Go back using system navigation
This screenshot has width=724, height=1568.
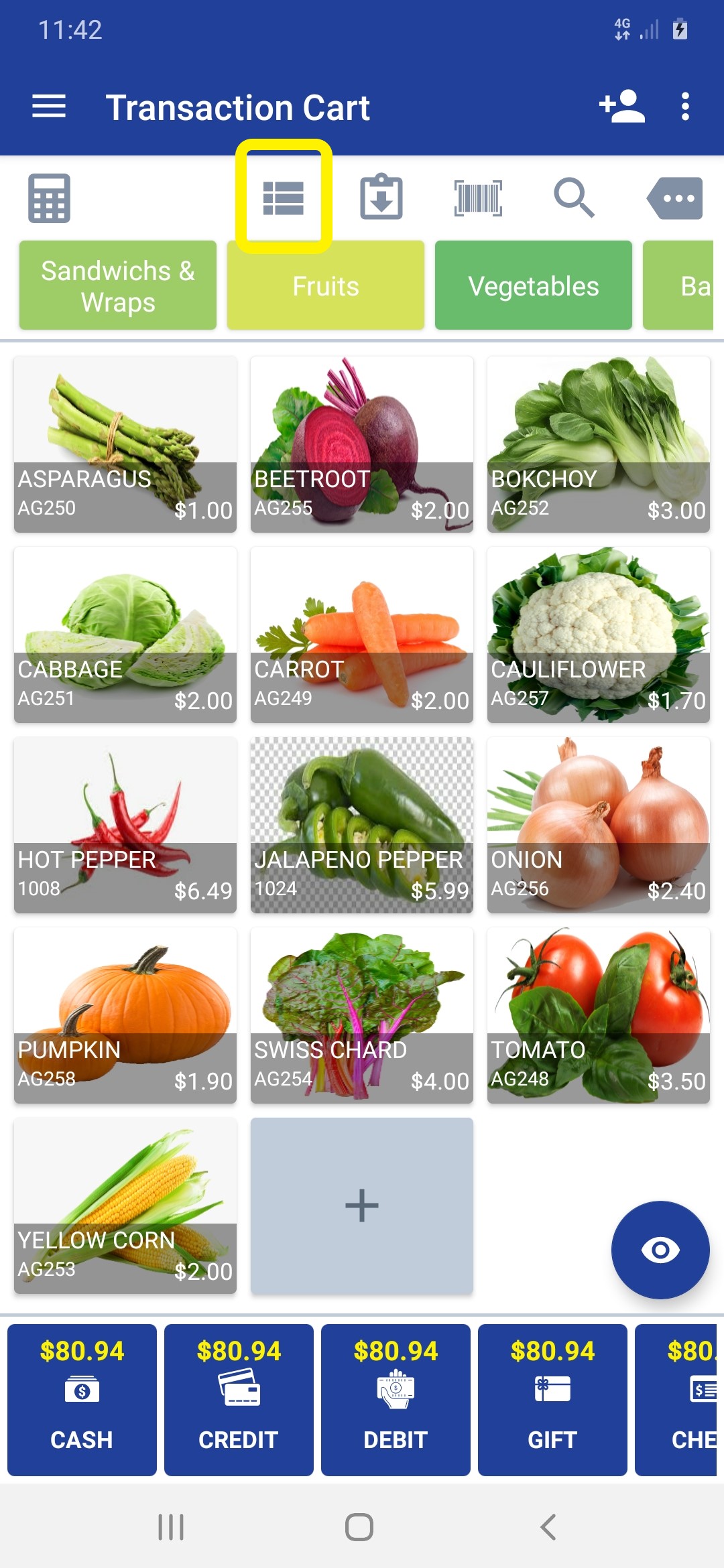[x=548, y=1527]
